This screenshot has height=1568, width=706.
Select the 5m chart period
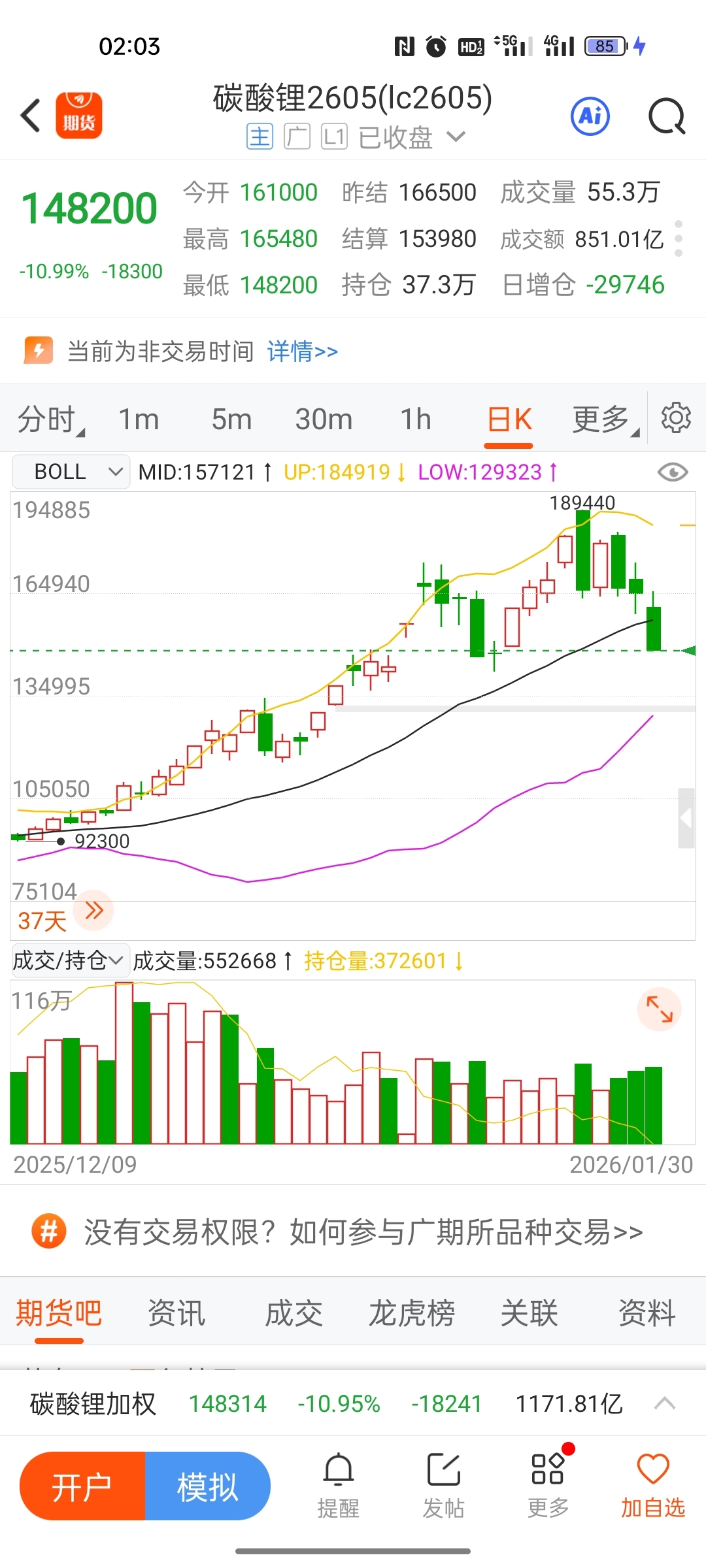[x=231, y=419]
